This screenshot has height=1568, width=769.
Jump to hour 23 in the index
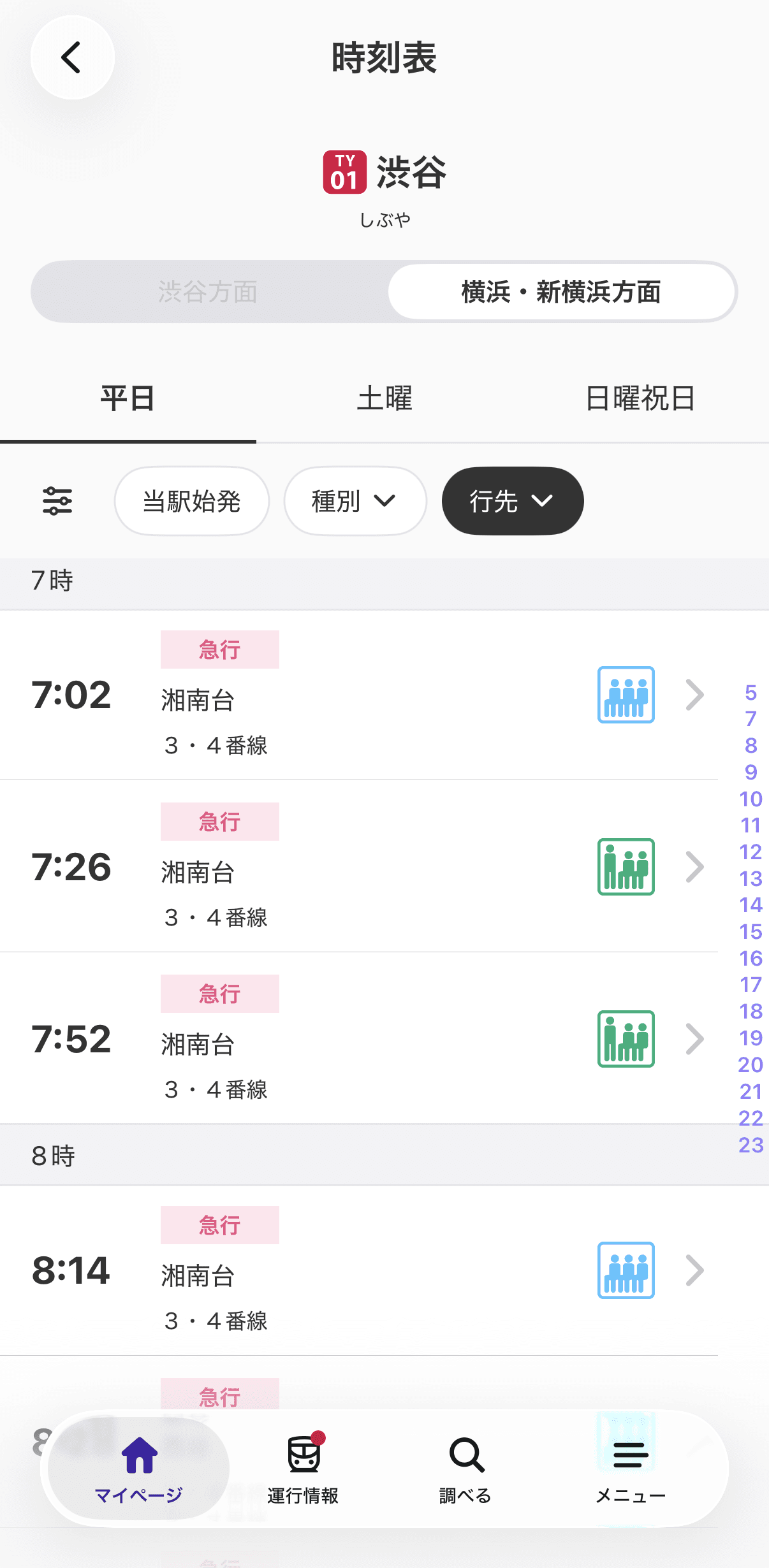pos(751,1145)
